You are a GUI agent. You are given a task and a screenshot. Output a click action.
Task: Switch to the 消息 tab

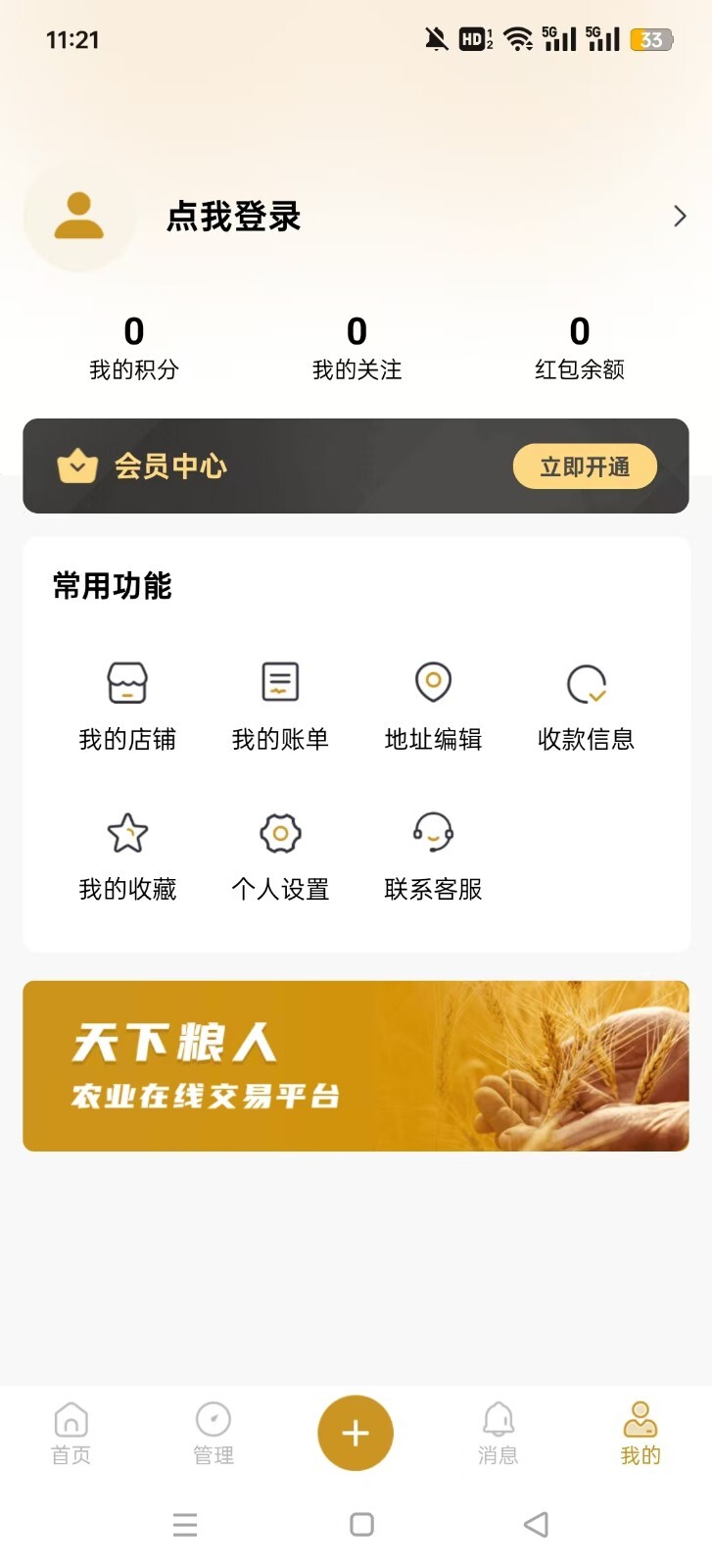click(498, 1433)
